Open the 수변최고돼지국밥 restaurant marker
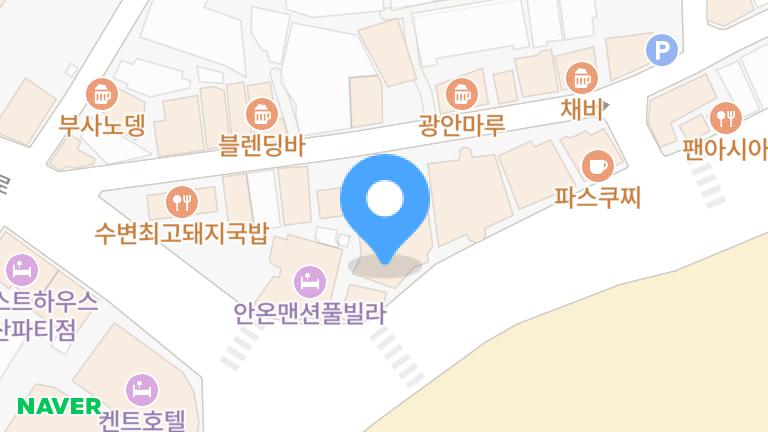The height and width of the screenshot is (432, 768). click(181, 202)
